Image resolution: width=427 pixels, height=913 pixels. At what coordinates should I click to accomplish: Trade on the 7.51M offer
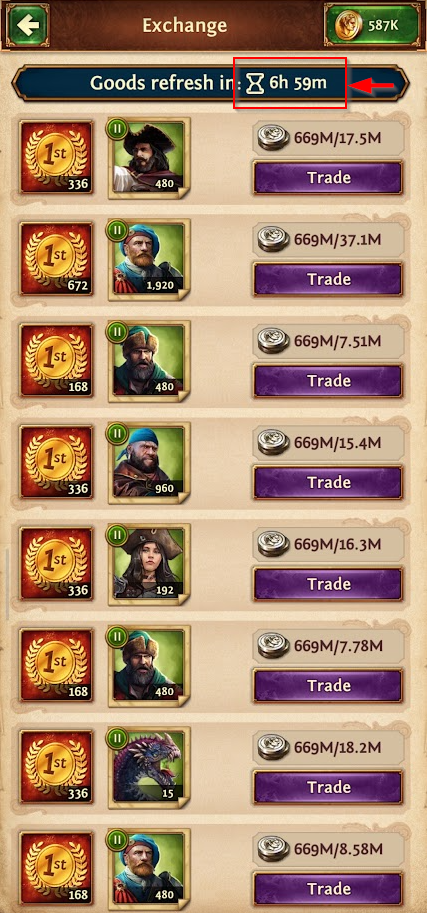point(327,381)
